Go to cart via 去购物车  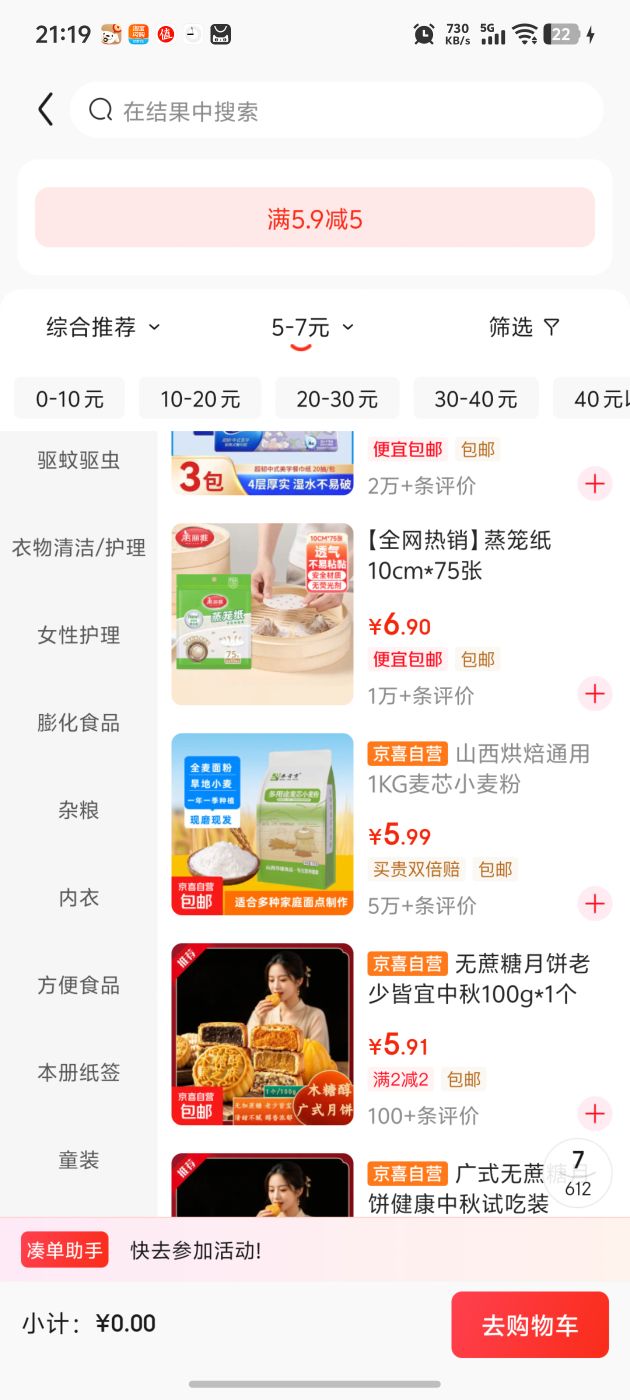pos(530,1325)
